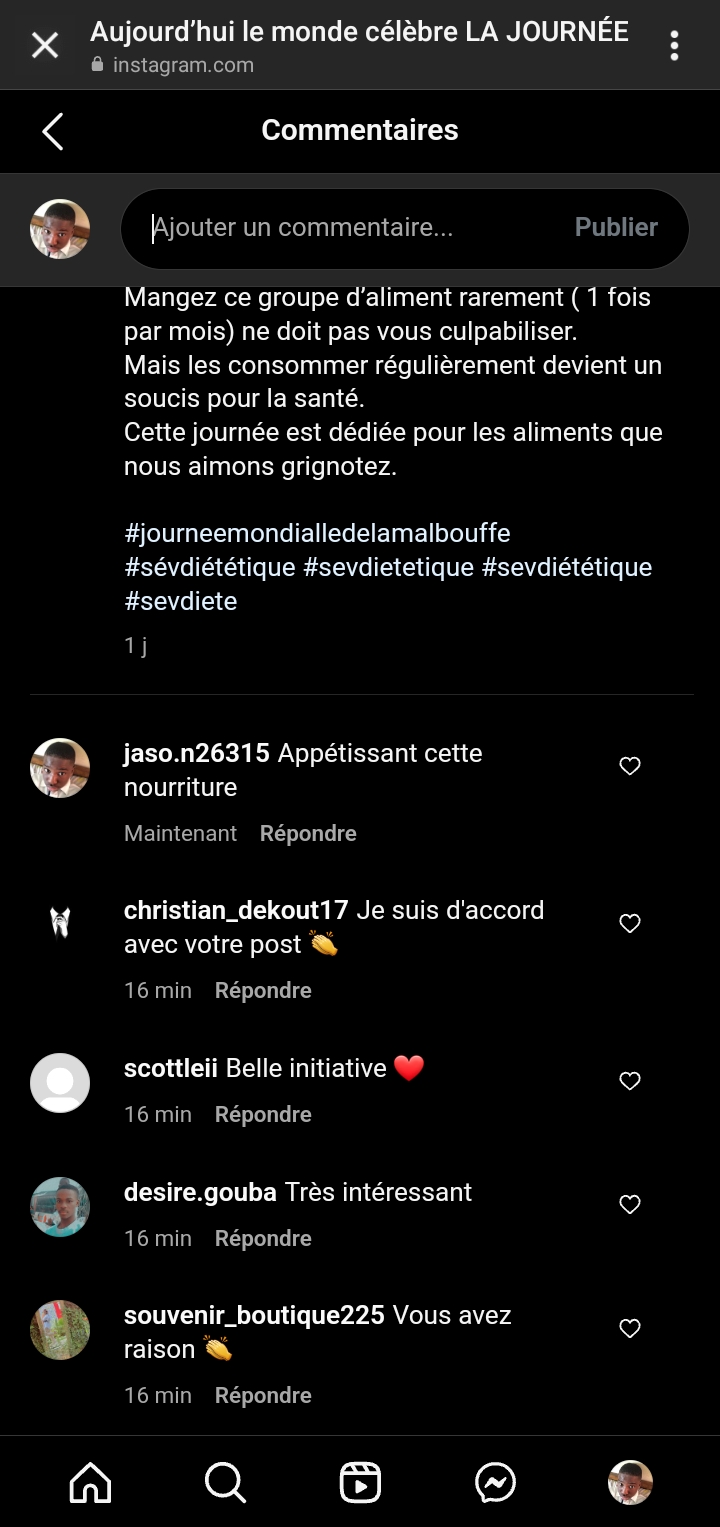Screen dimensions: 720x1527
Task: Close the browser tab with X
Action: click(45, 45)
